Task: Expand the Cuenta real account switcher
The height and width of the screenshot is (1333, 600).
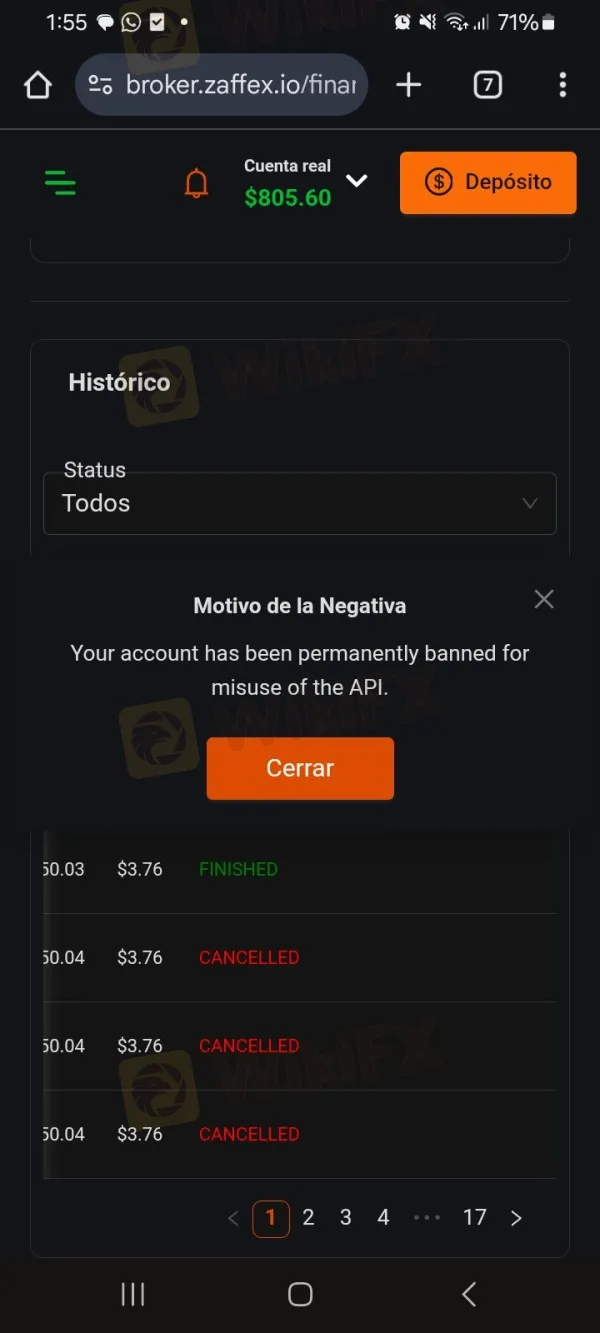Action: click(x=357, y=181)
